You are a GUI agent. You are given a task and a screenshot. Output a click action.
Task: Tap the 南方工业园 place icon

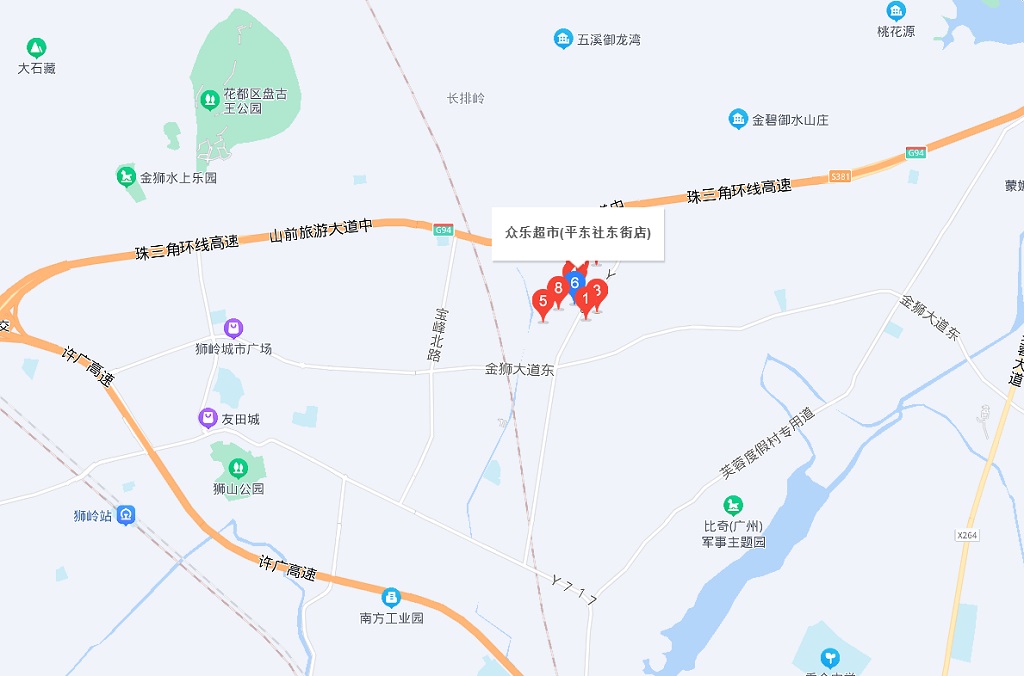[391, 597]
